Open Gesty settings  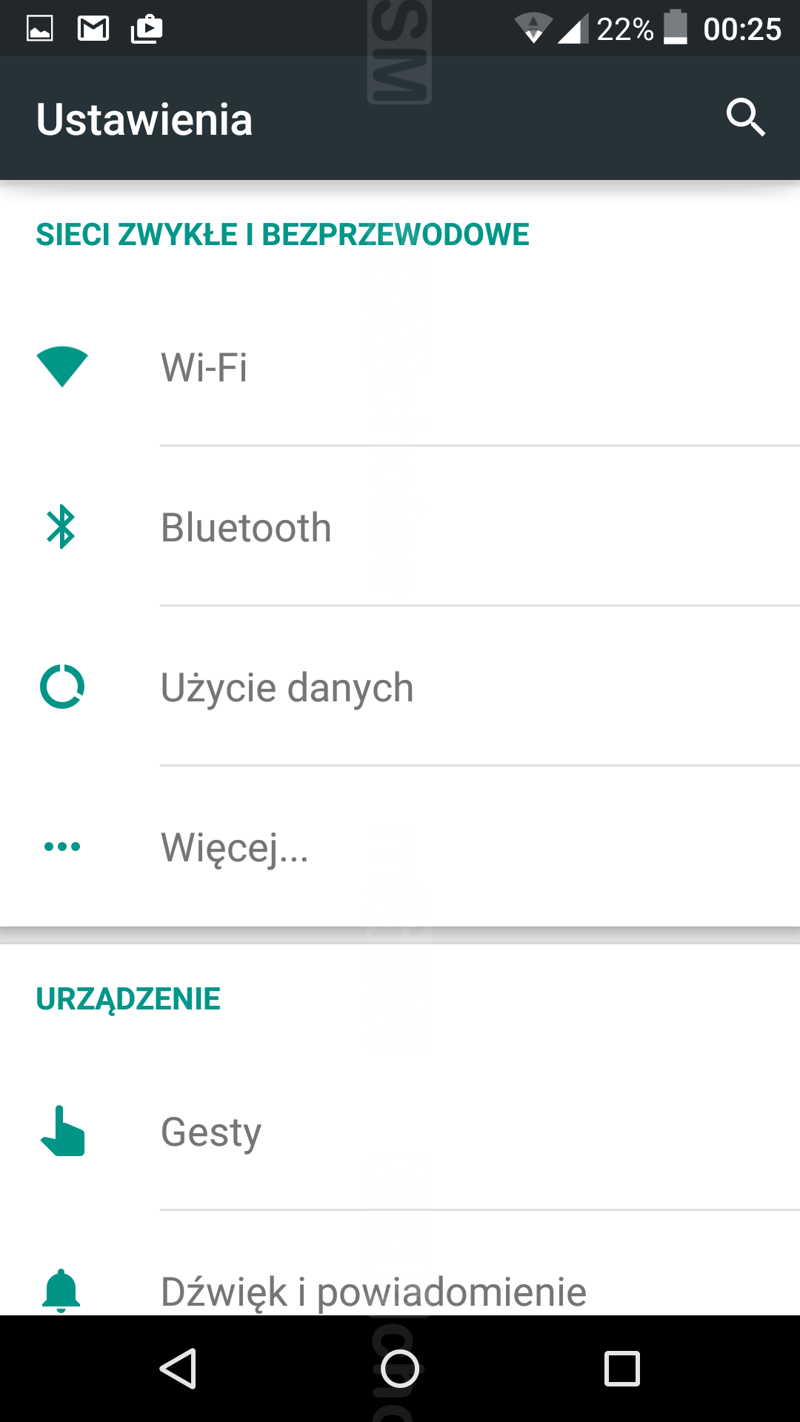click(x=400, y=1131)
